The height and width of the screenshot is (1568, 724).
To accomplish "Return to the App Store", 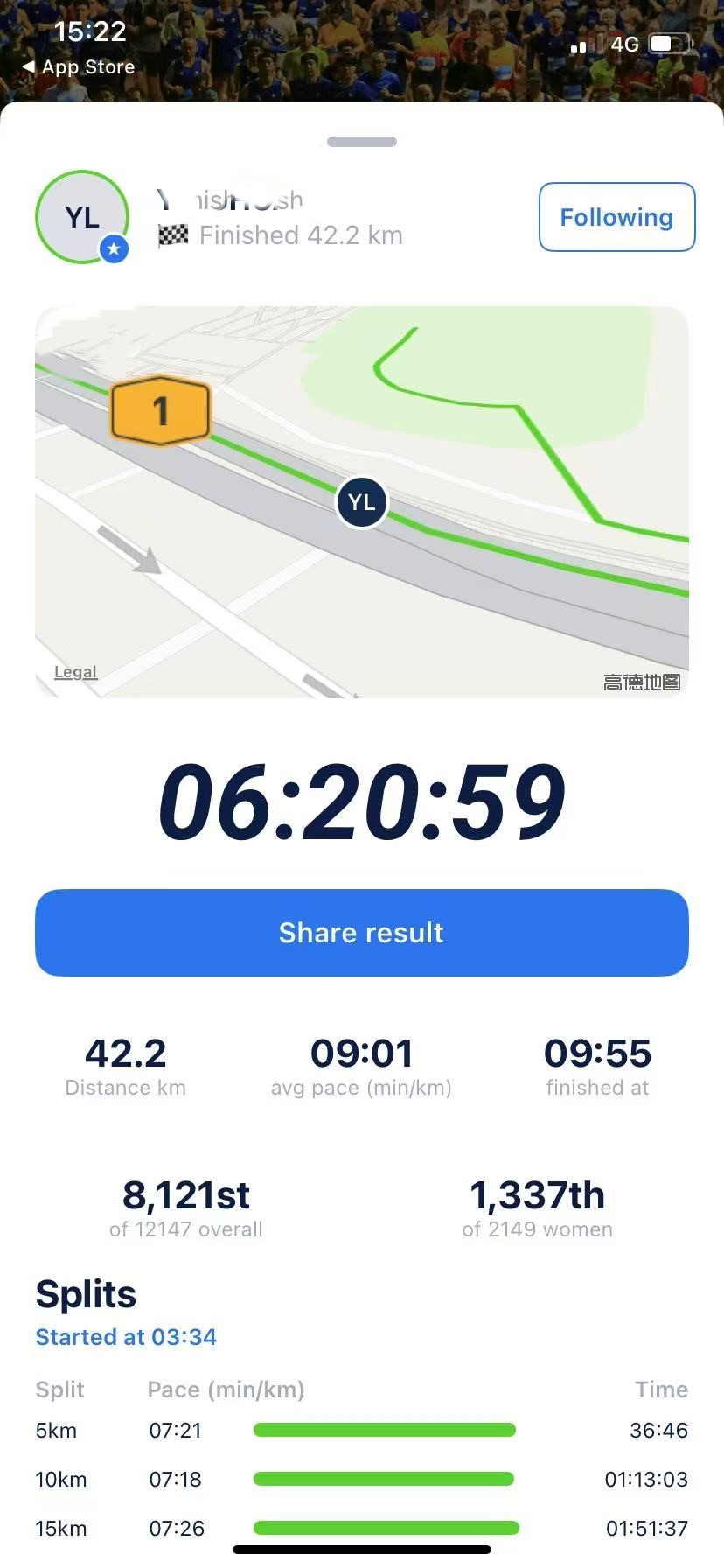I will point(79,67).
